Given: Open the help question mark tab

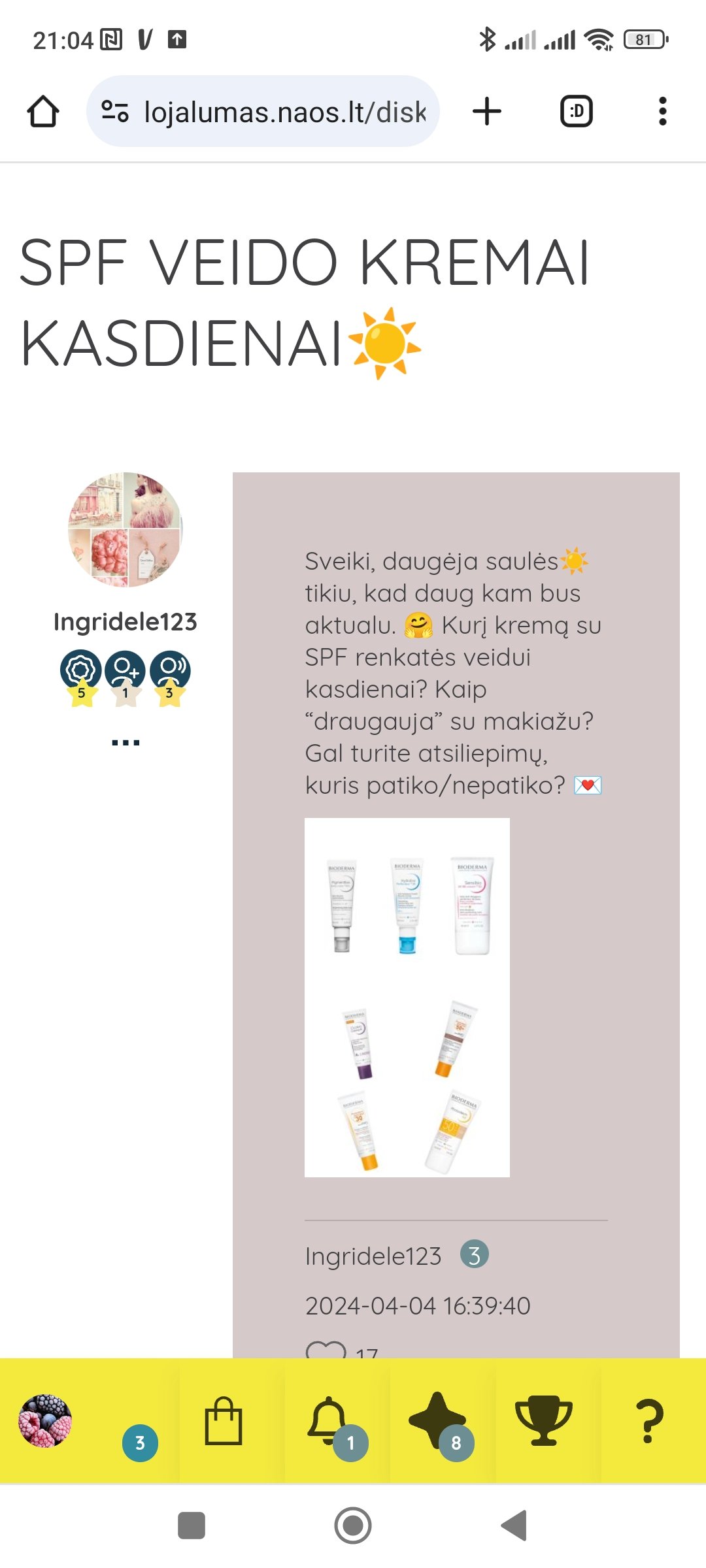Looking at the screenshot, I should 650,1421.
